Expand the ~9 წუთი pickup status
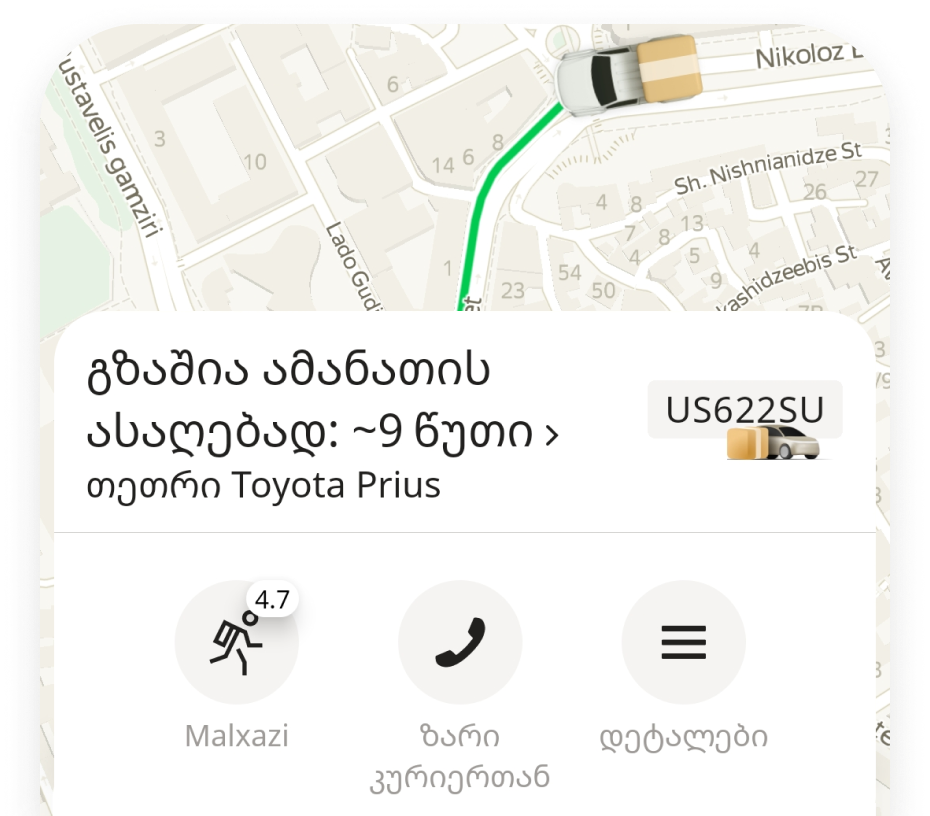The width and height of the screenshot is (930, 816). pos(550,435)
